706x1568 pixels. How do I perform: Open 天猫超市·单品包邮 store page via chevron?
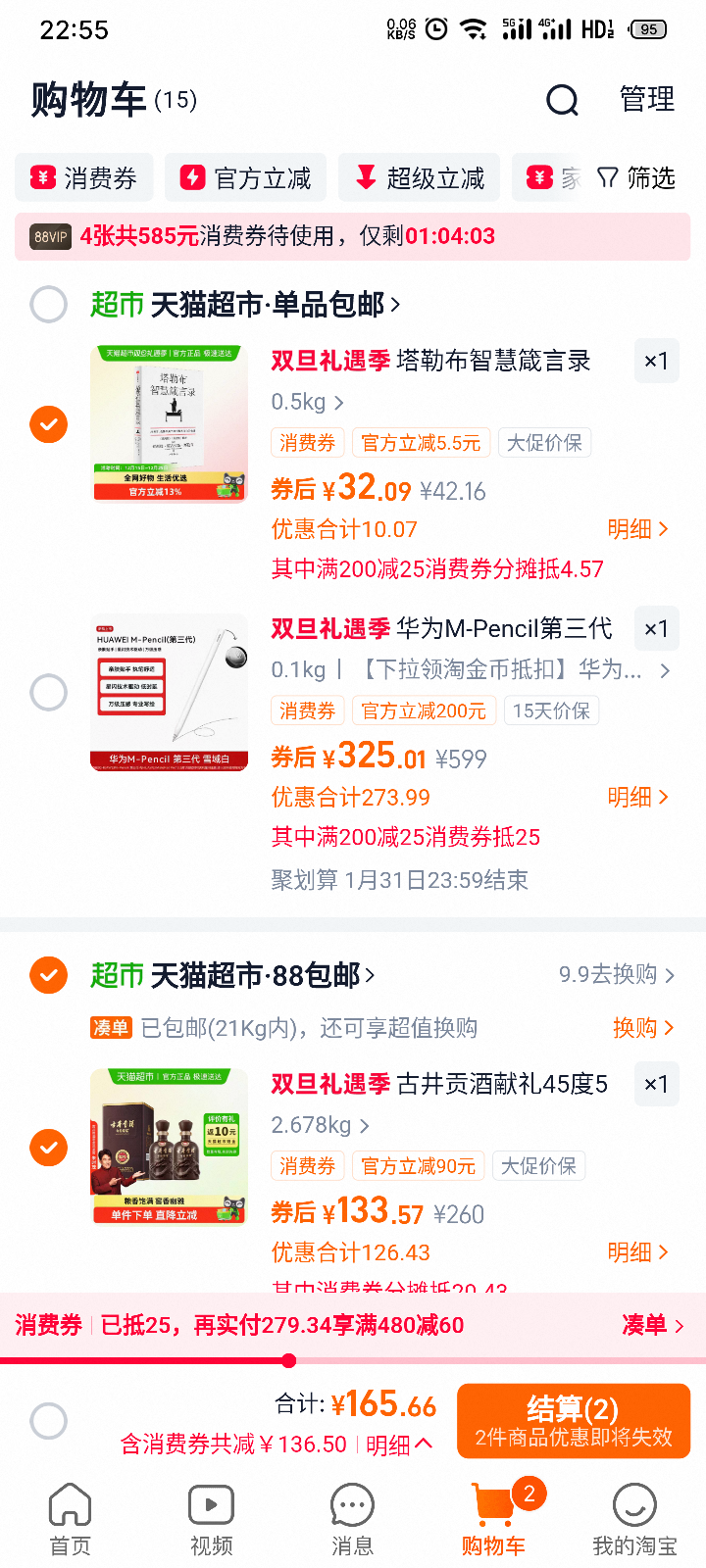[x=396, y=305]
